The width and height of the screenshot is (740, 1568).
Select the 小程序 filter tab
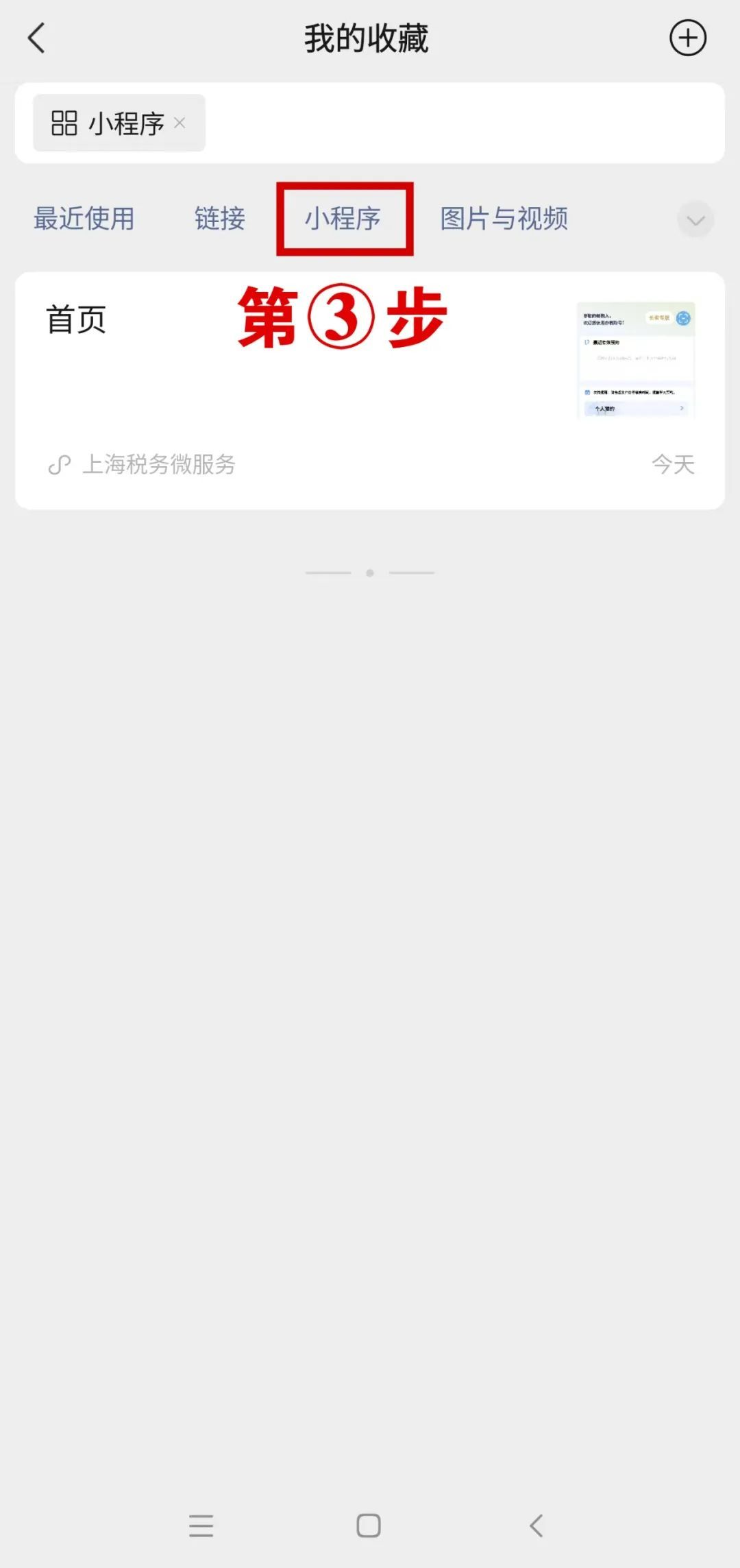(343, 219)
